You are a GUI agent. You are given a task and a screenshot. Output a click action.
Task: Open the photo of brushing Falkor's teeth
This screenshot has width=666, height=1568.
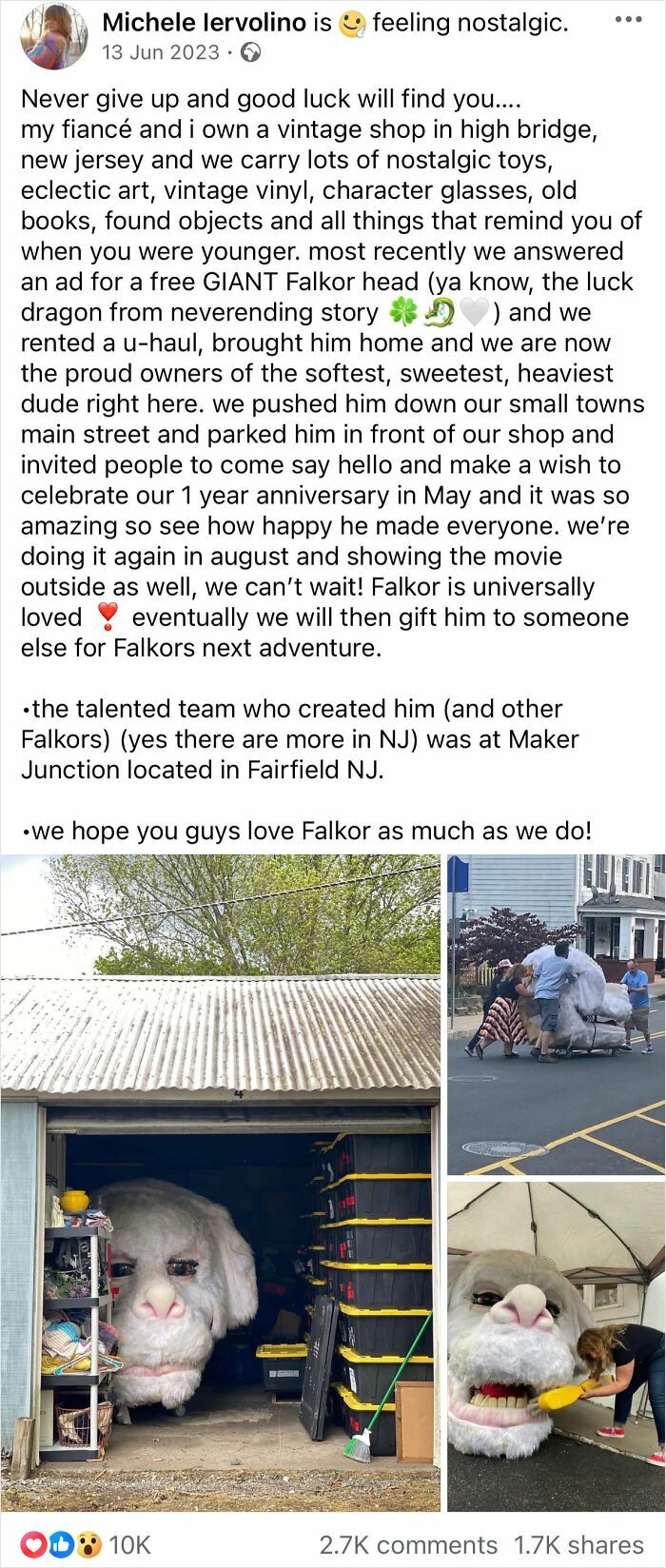coord(557,1345)
